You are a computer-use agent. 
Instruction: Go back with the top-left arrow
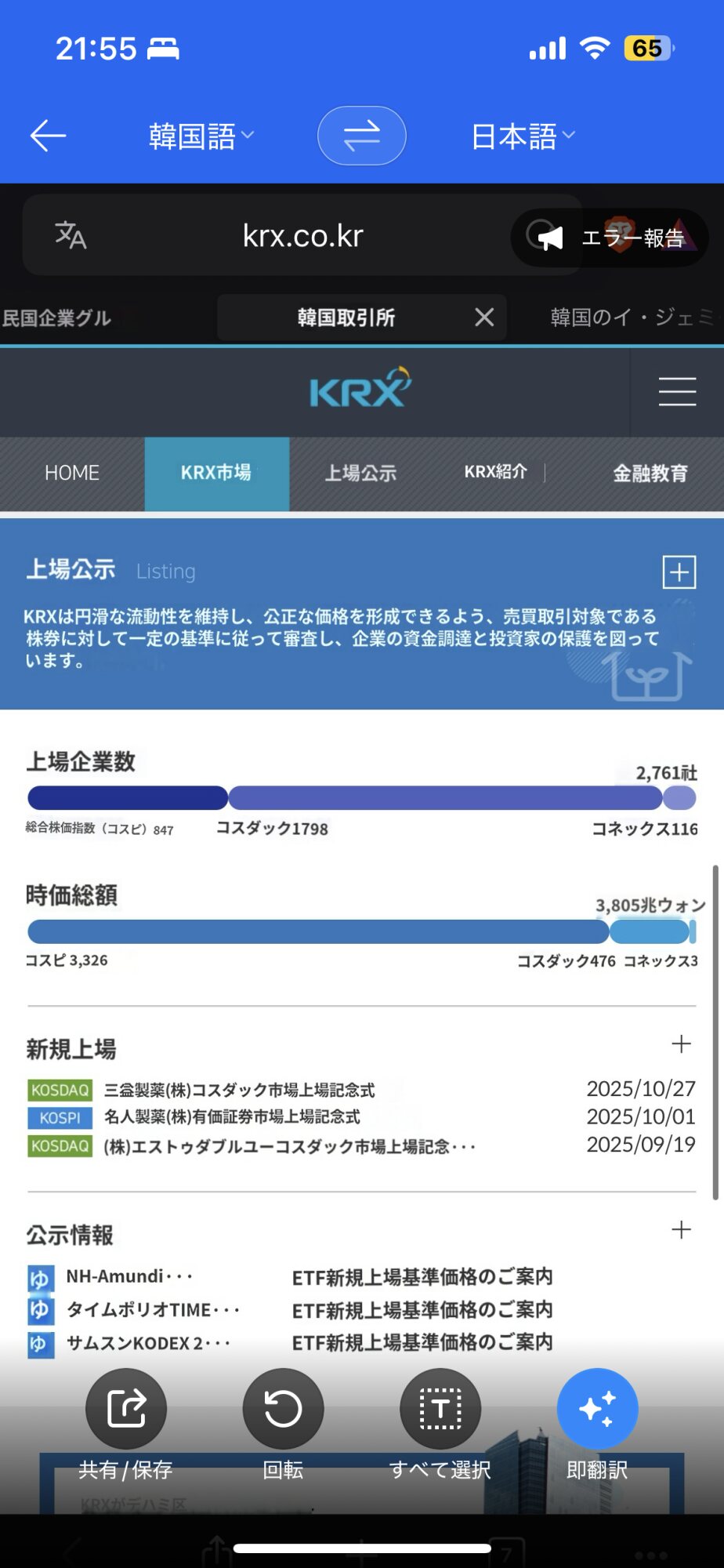coord(48,136)
